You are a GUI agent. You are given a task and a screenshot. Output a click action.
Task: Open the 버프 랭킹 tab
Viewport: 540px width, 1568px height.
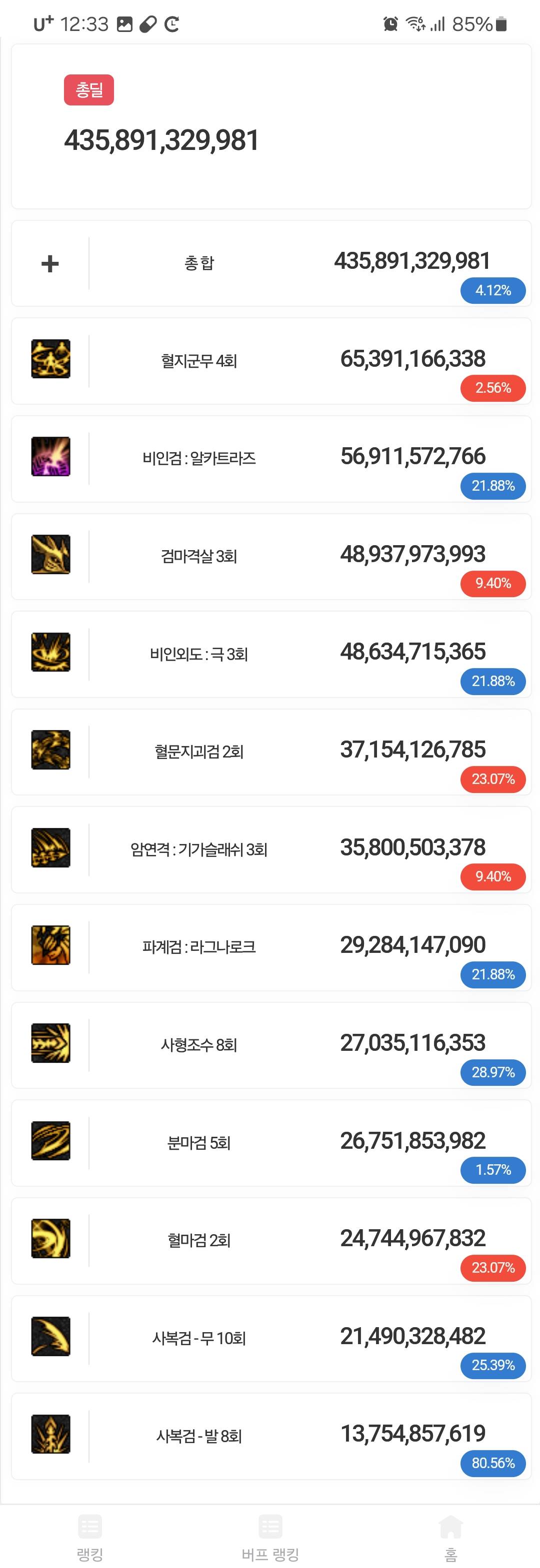tap(270, 1537)
